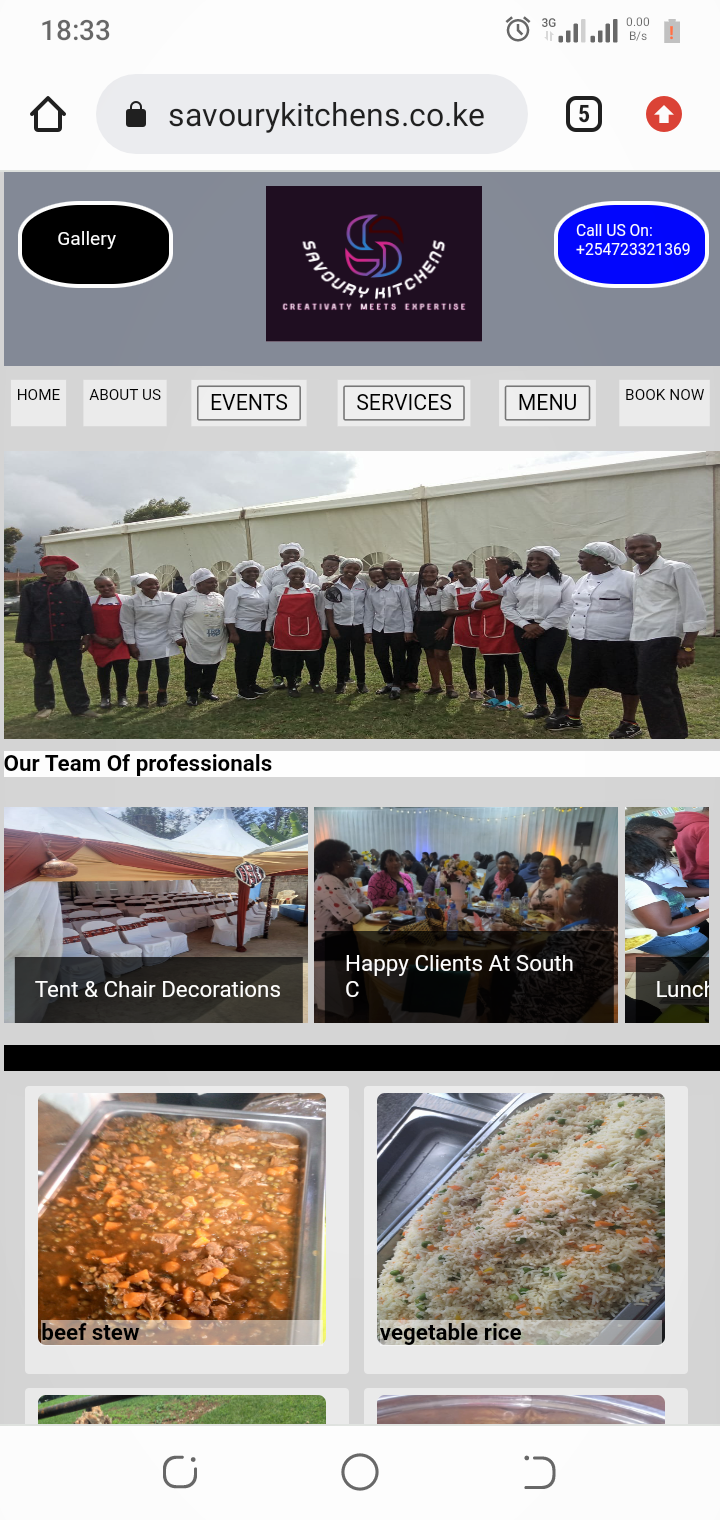The height and width of the screenshot is (1520, 720).
Task: Tap the browser home icon
Action: click(48, 115)
